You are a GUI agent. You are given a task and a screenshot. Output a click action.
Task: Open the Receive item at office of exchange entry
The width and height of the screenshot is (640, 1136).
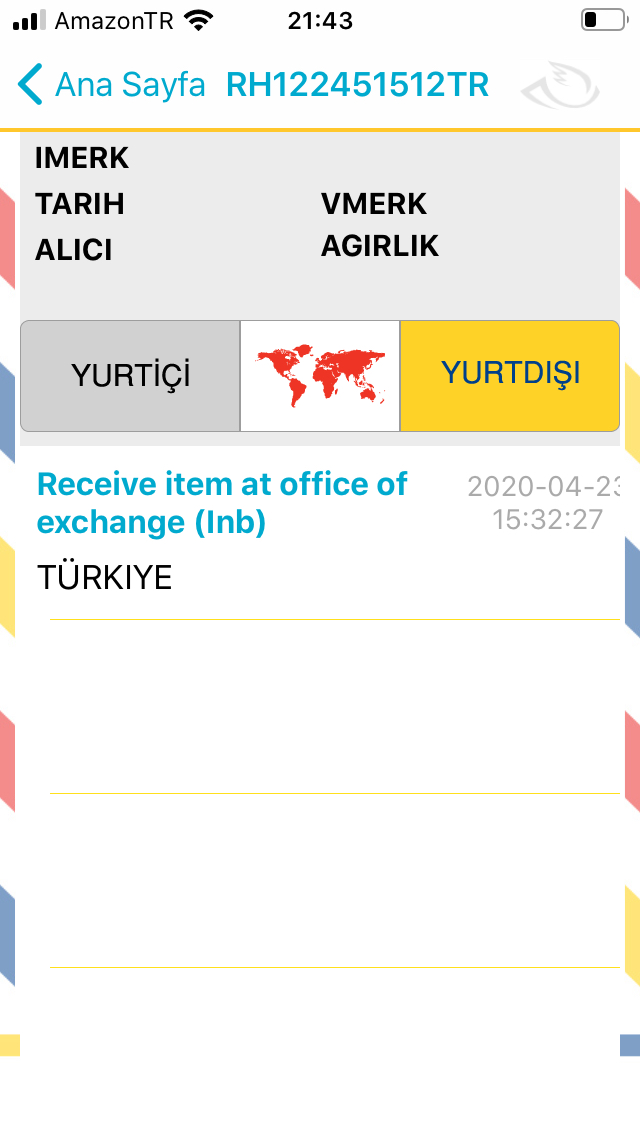320,532
